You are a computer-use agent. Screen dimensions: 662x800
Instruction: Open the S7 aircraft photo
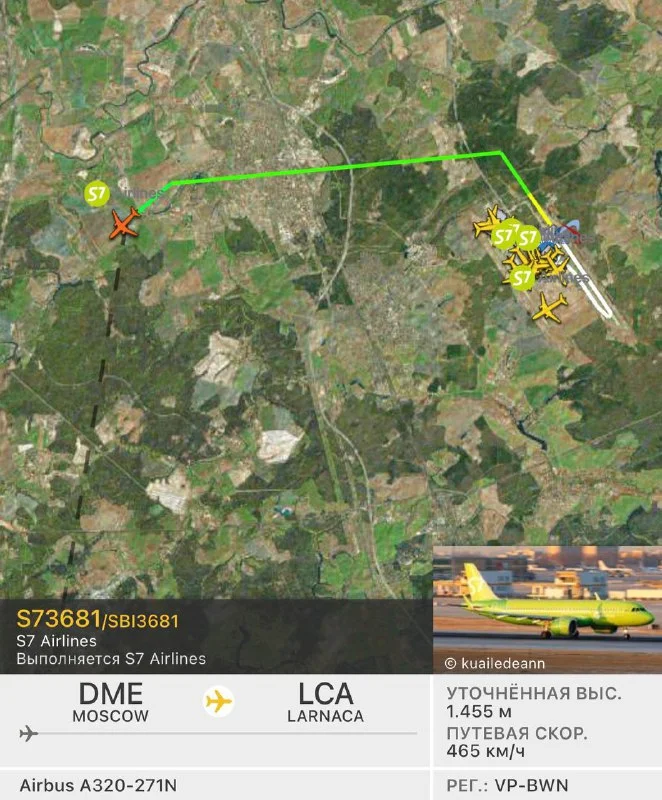pos(547,609)
